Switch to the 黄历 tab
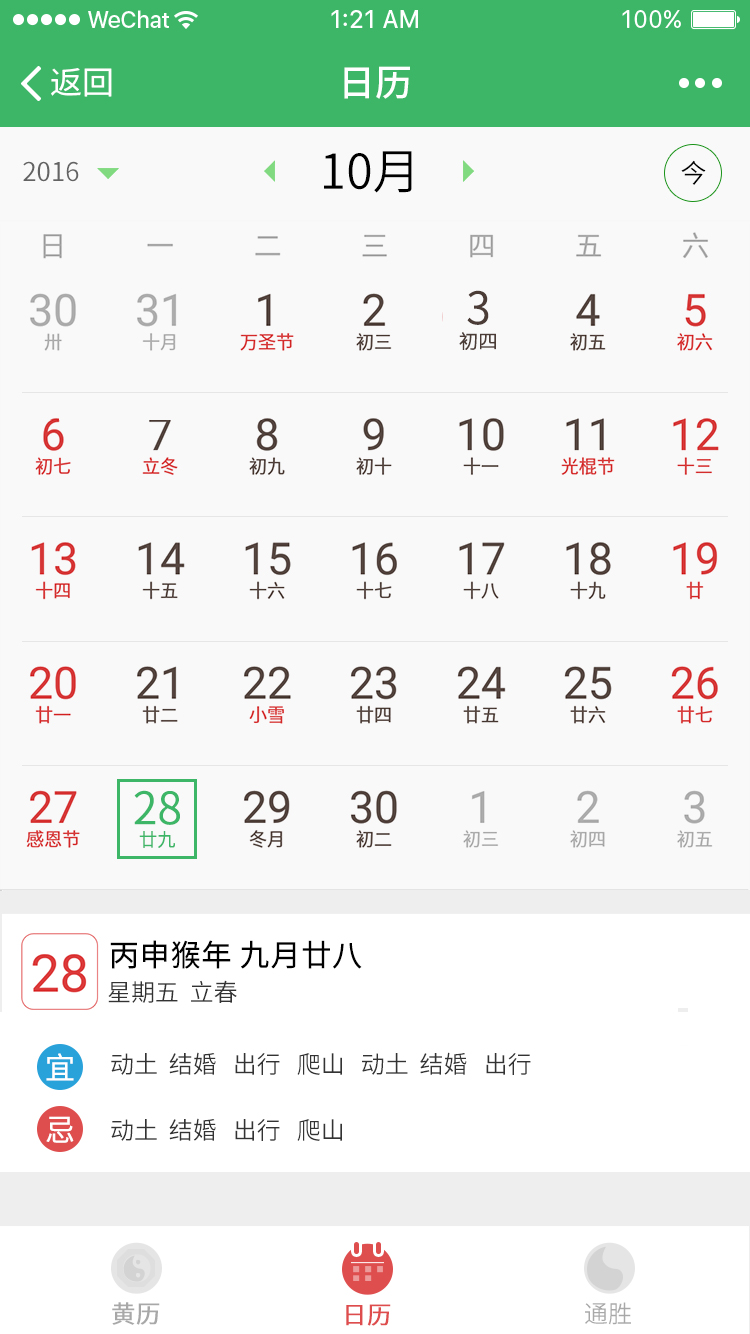 (x=136, y=1284)
